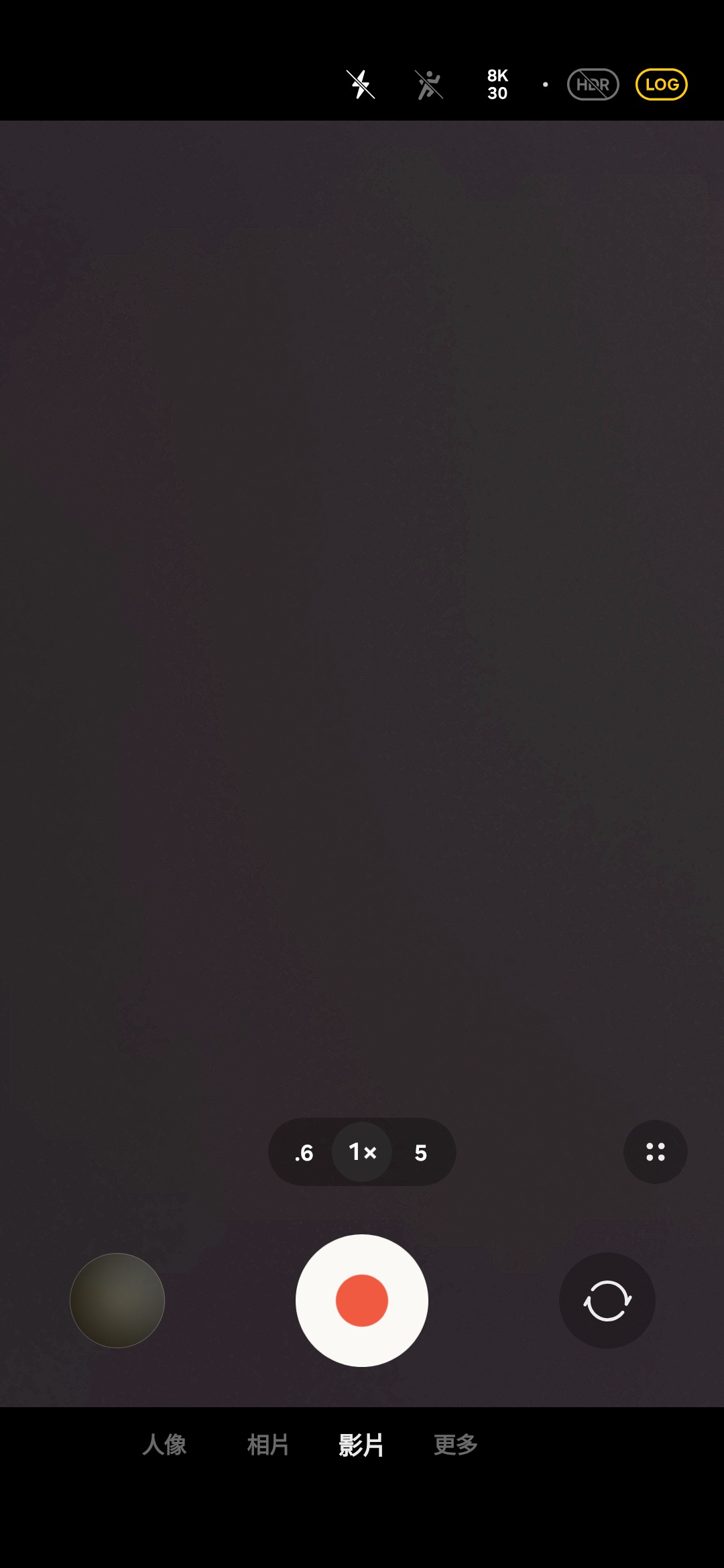Start recording video

(x=362, y=1301)
